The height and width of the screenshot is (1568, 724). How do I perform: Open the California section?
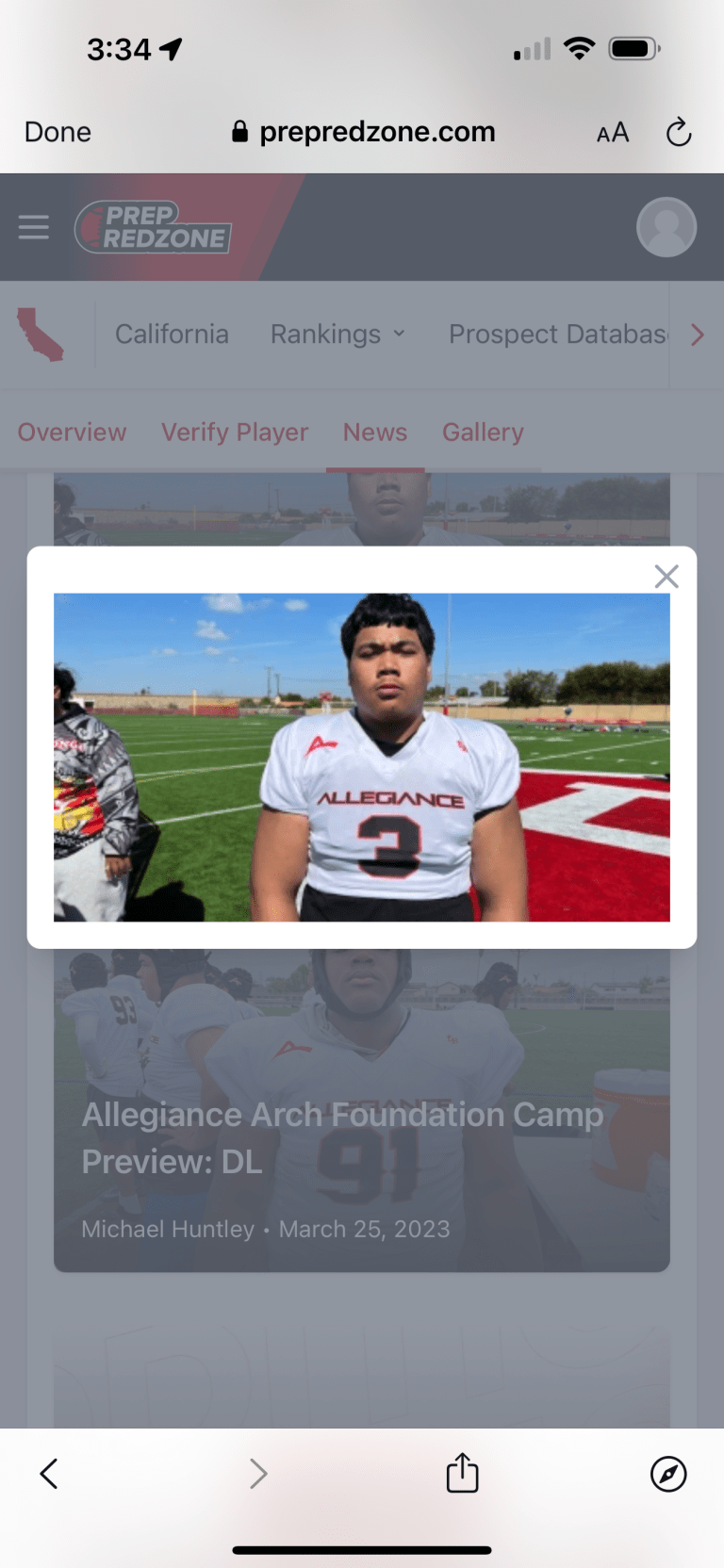point(172,335)
